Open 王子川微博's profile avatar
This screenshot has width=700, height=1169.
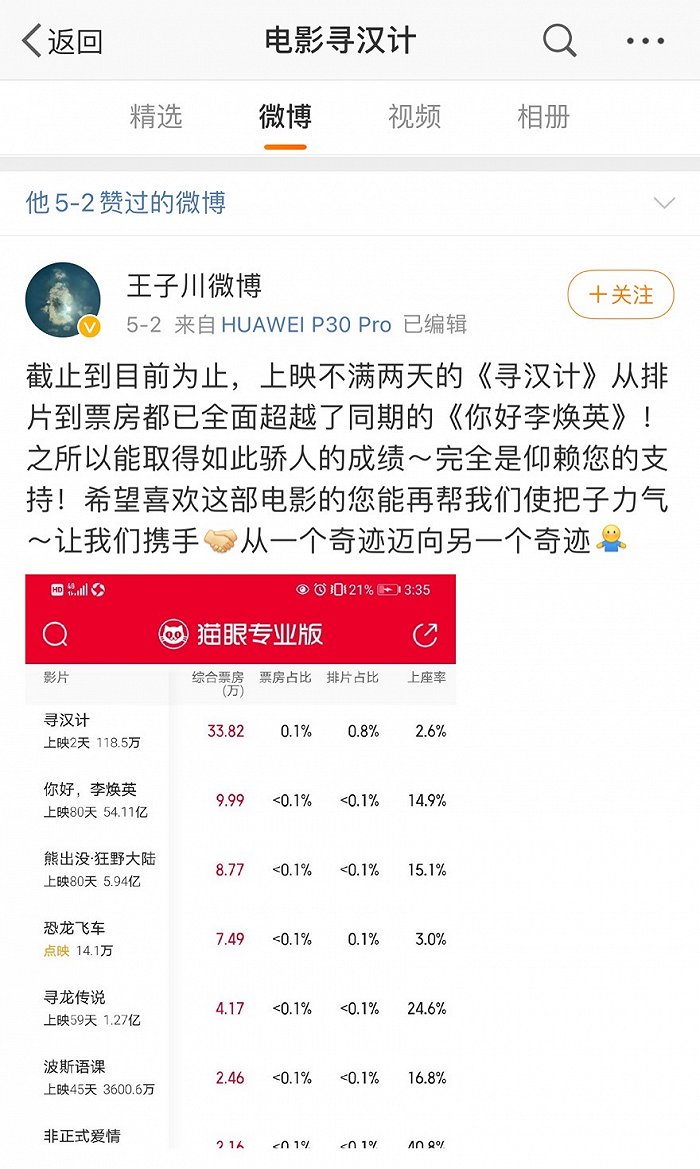coord(63,300)
